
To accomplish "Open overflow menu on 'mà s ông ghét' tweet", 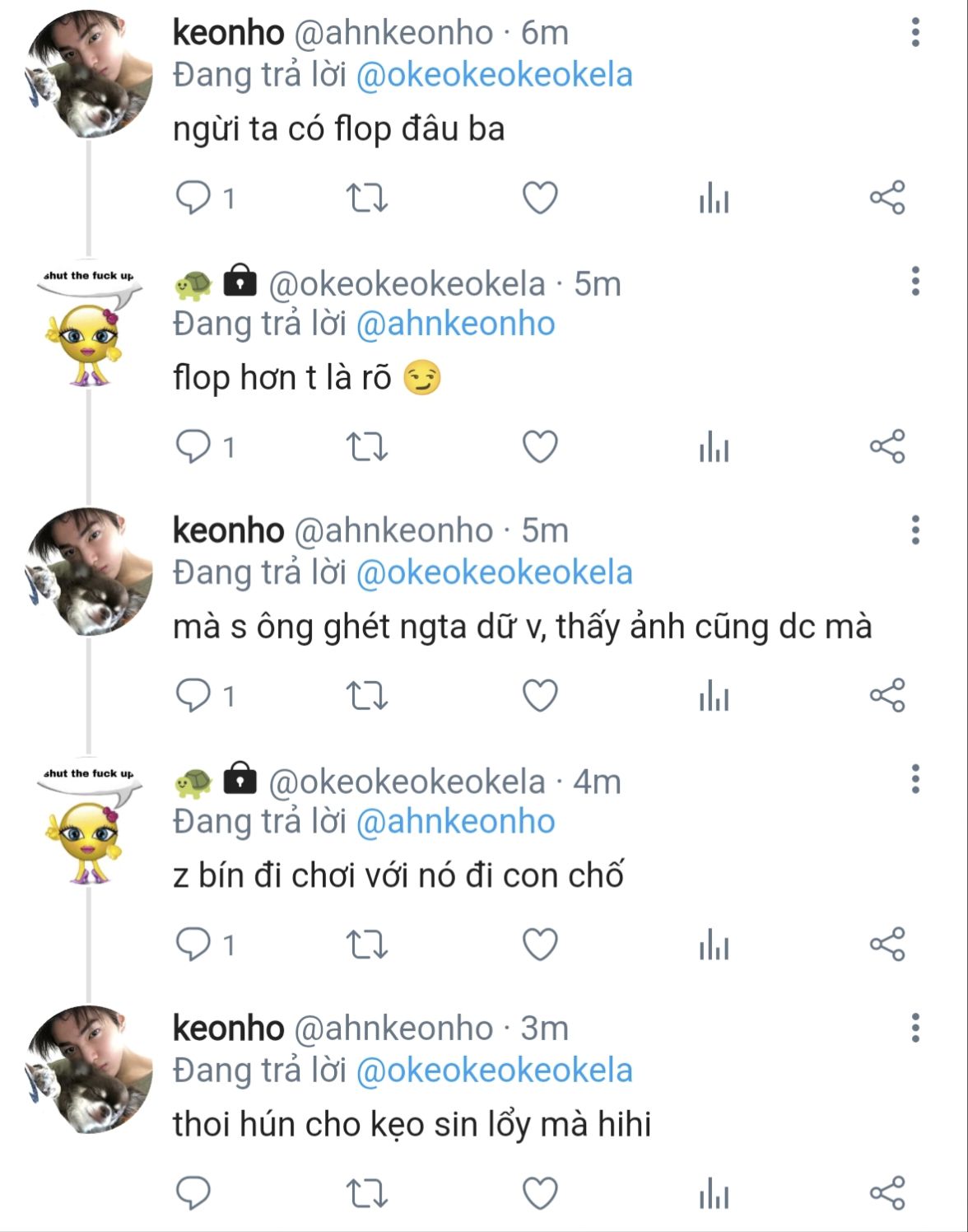I will coord(914,530).
